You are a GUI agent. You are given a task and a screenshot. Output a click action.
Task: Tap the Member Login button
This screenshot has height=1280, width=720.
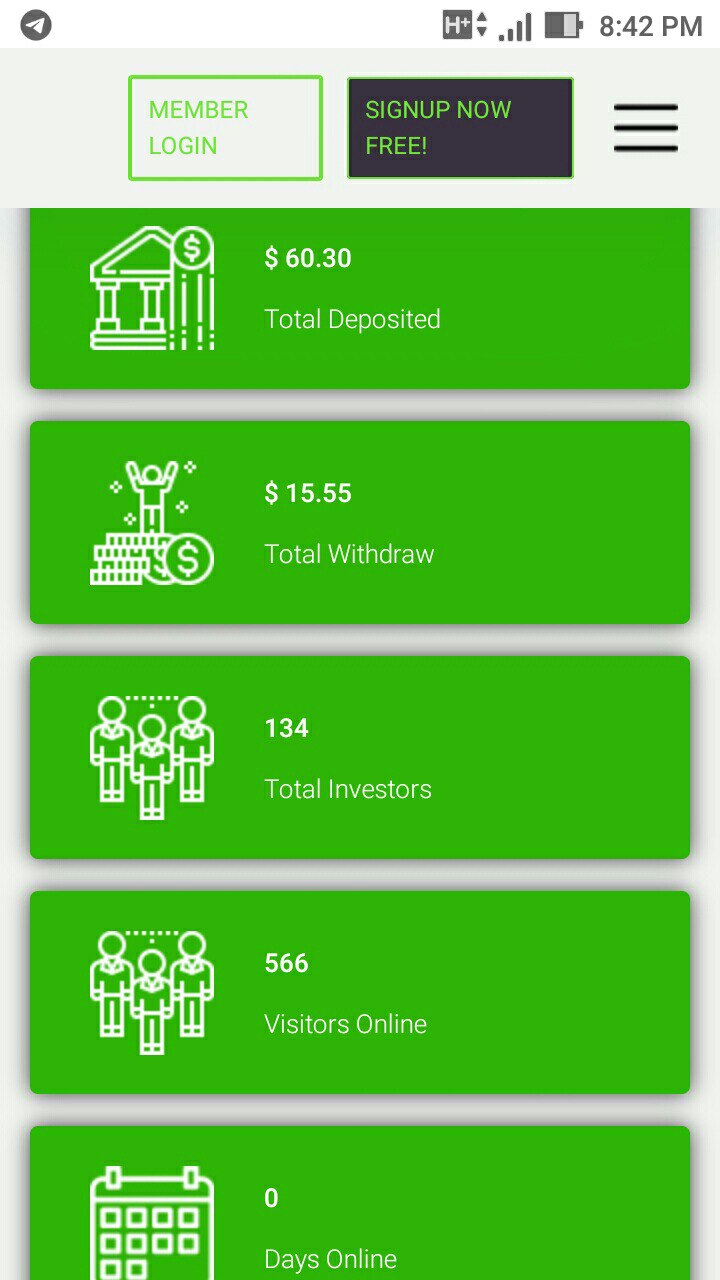225,128
